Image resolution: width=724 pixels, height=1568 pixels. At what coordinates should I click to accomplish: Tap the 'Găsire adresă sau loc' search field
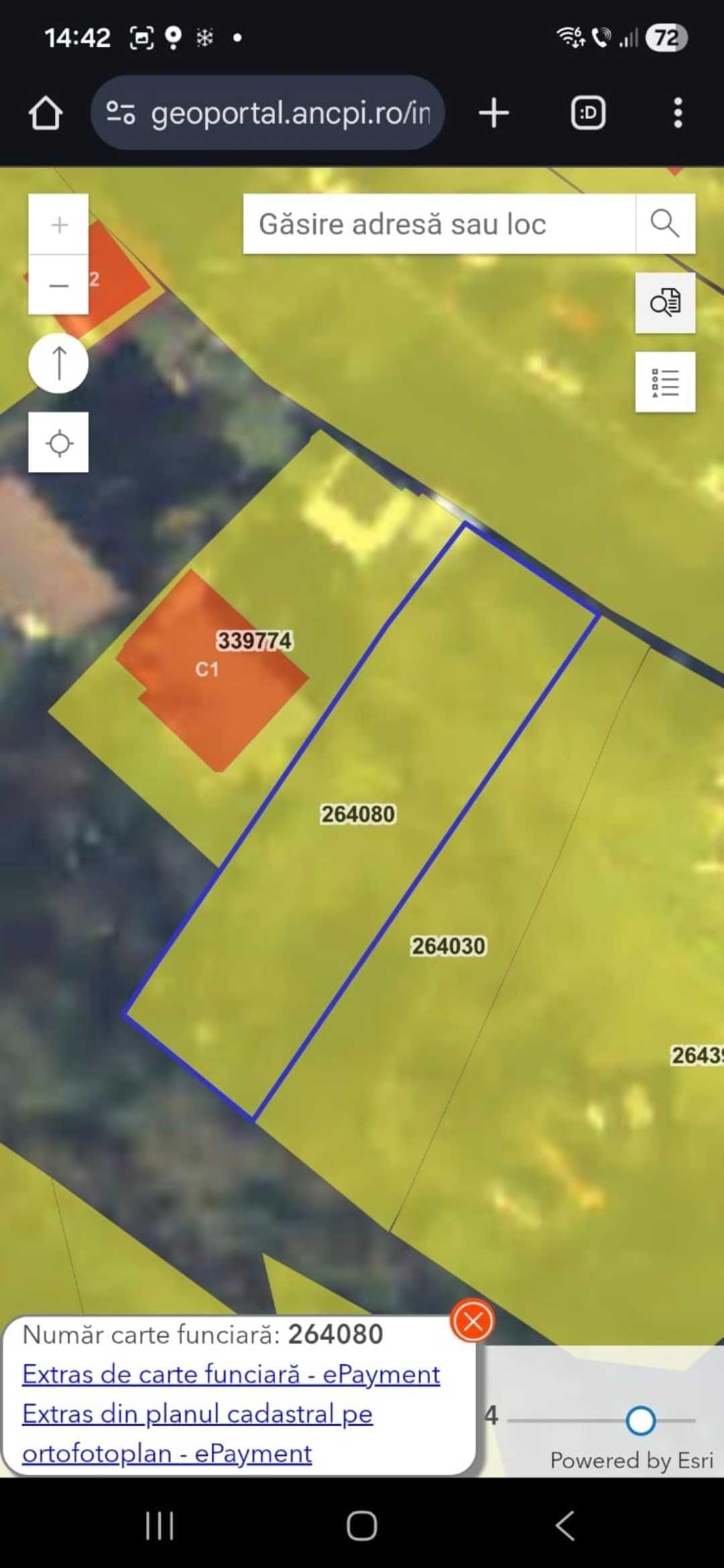(x=439, y=224)
